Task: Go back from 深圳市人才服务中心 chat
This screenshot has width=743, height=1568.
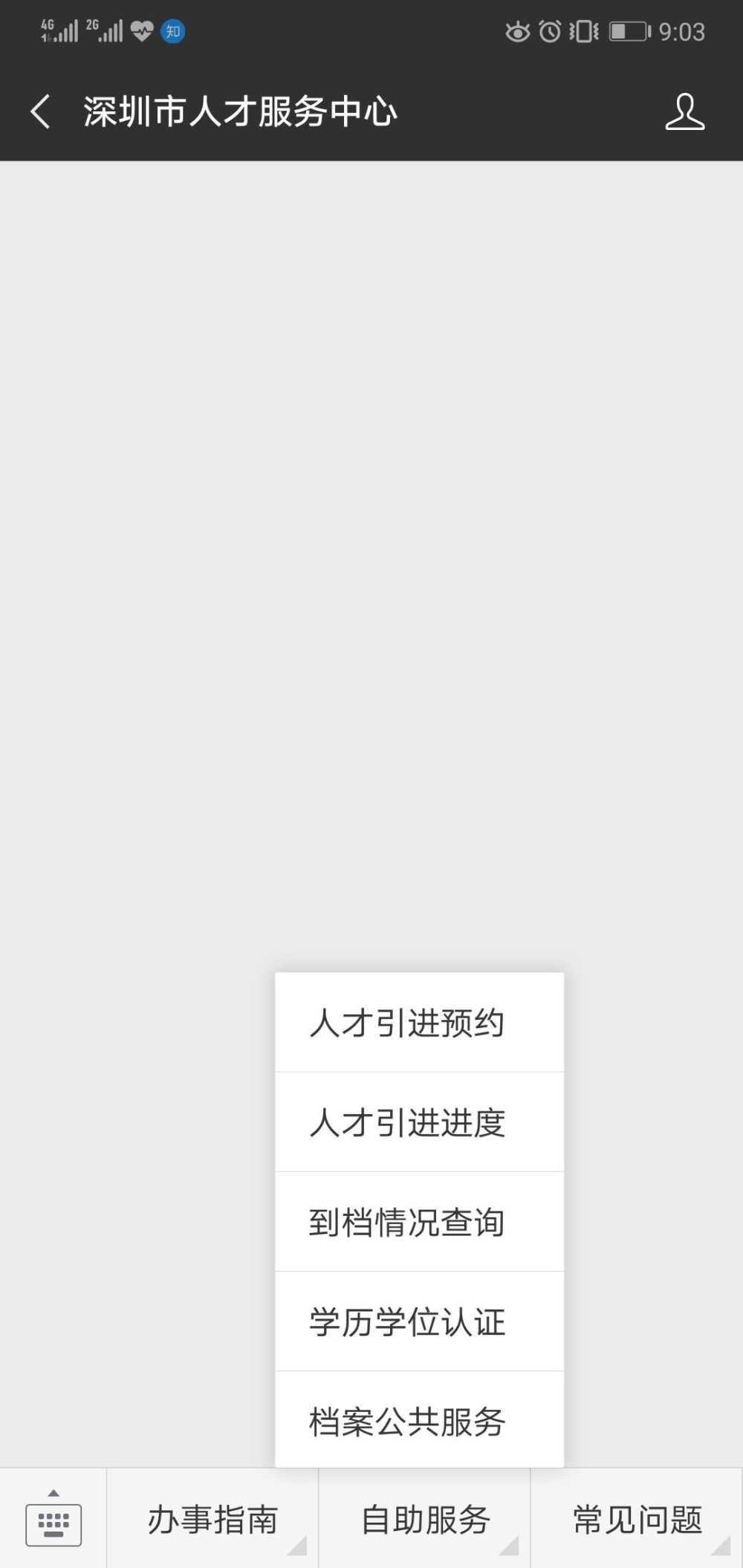Action: (x=41, y=112)
